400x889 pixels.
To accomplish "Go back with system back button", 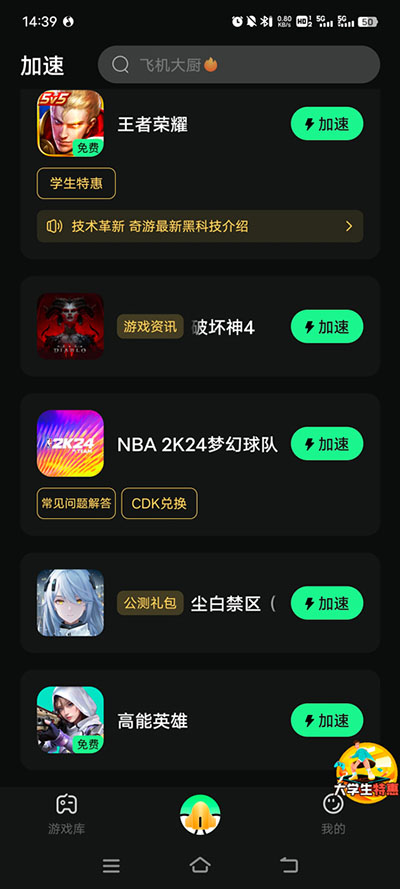I will pos(289,865).
